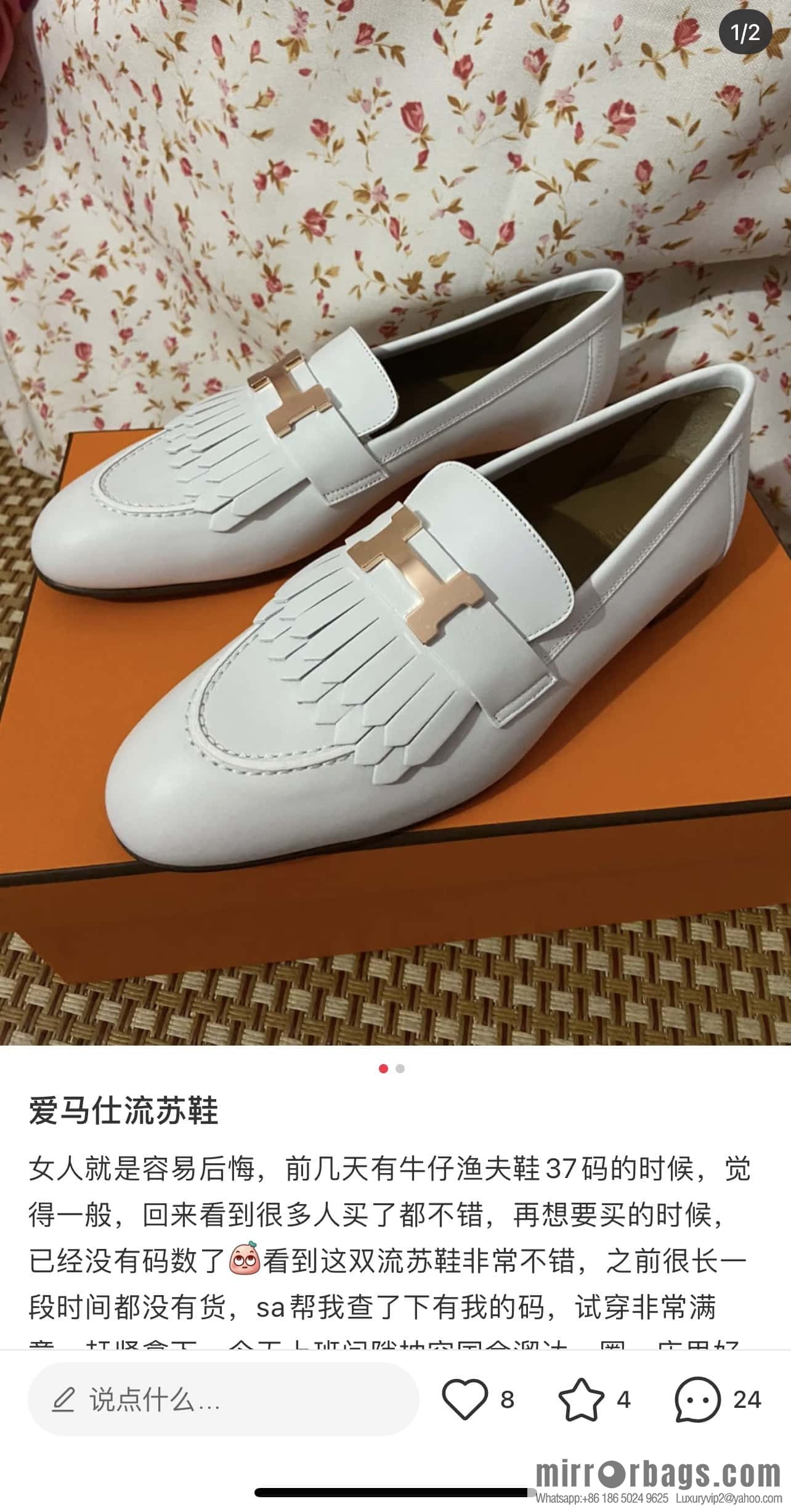Tap the comments count showing 24
The height and width of the screenshot is (1512, 791).
[747, 1400]
